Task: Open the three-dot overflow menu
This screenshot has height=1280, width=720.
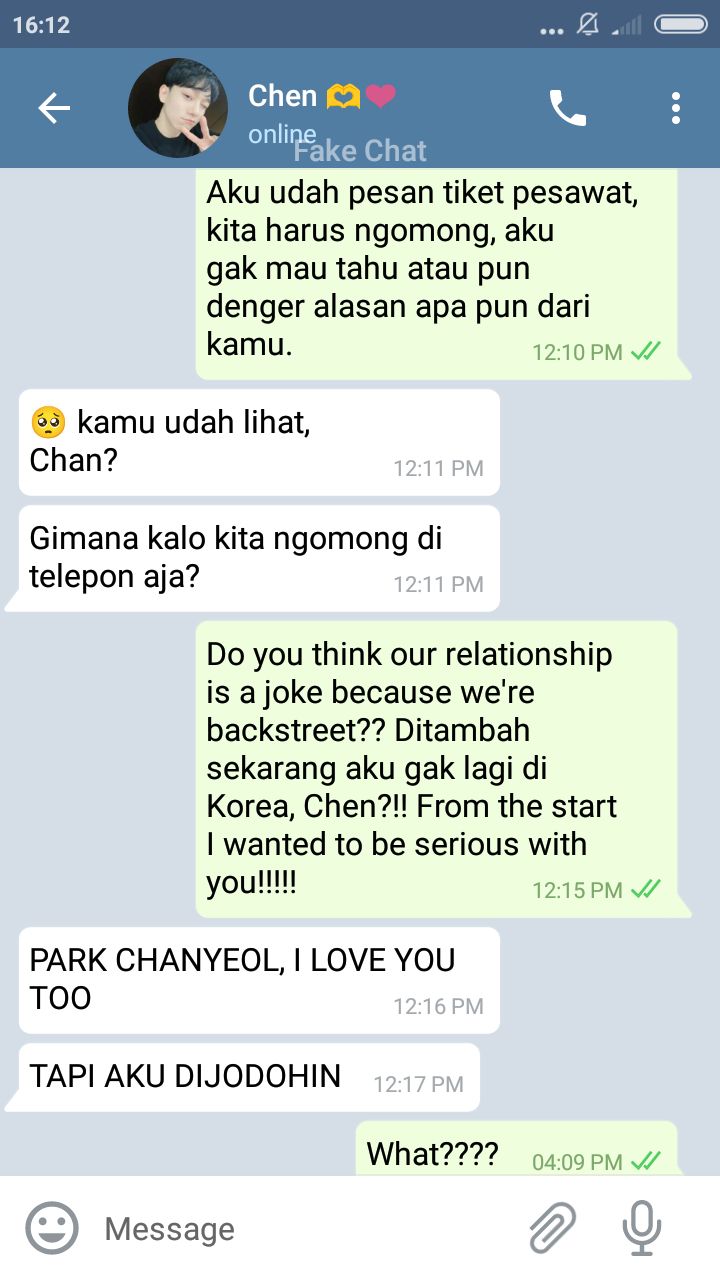Action: click(x=676, y=108)
